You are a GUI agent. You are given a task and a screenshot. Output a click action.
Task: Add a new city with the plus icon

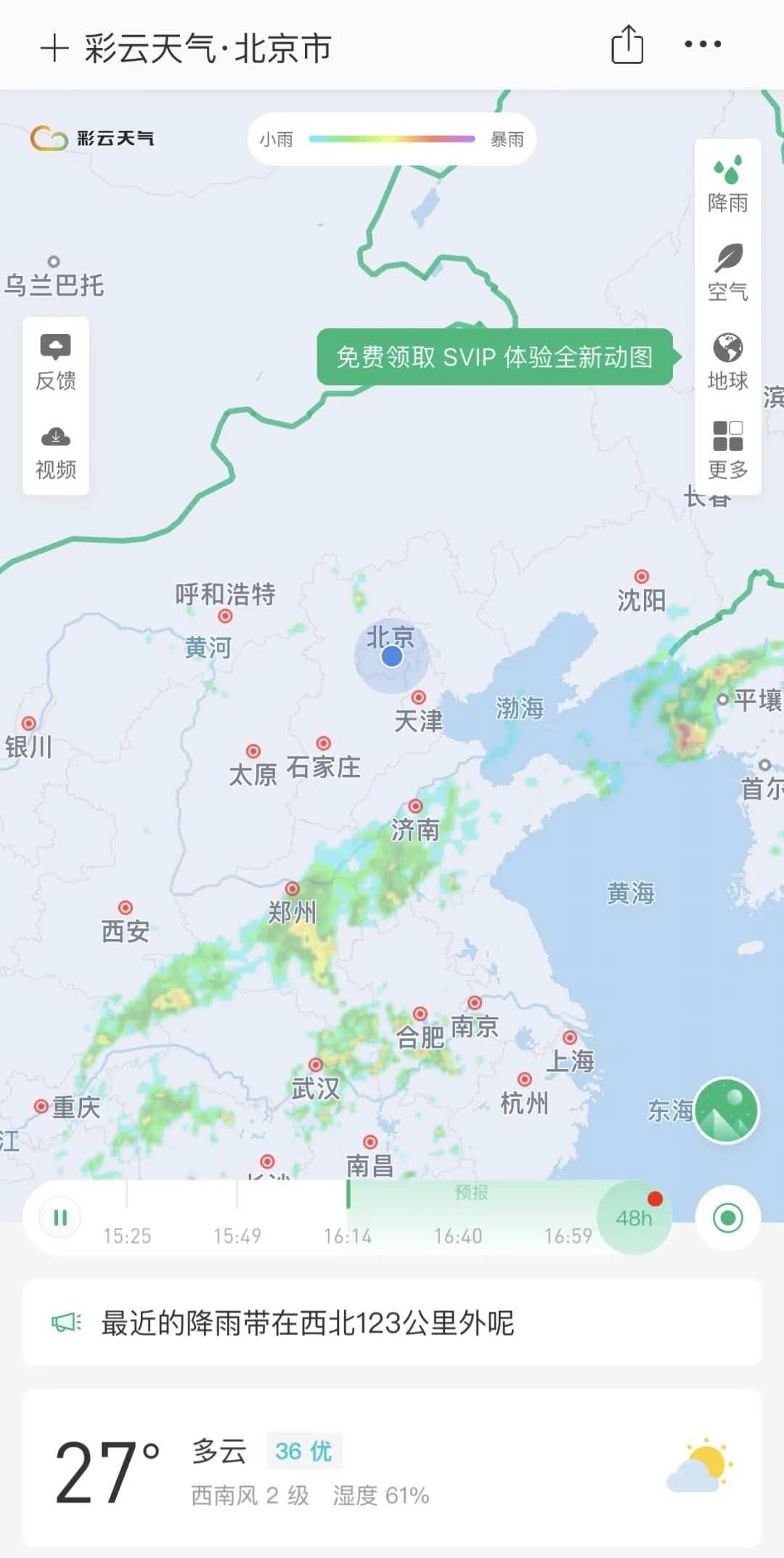(54, 49)
